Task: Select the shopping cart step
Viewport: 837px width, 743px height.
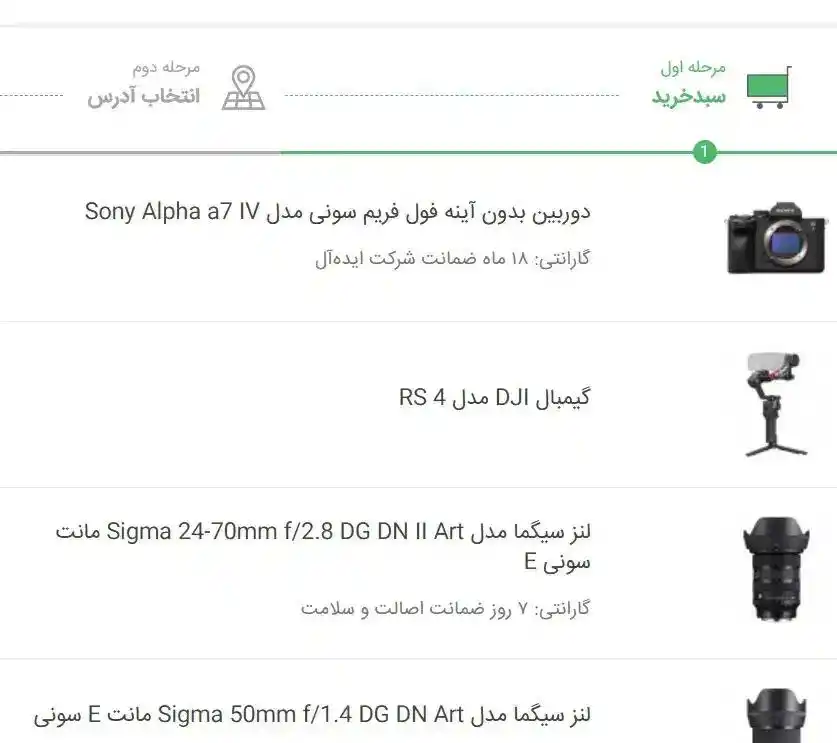Action: coord(689,96)
